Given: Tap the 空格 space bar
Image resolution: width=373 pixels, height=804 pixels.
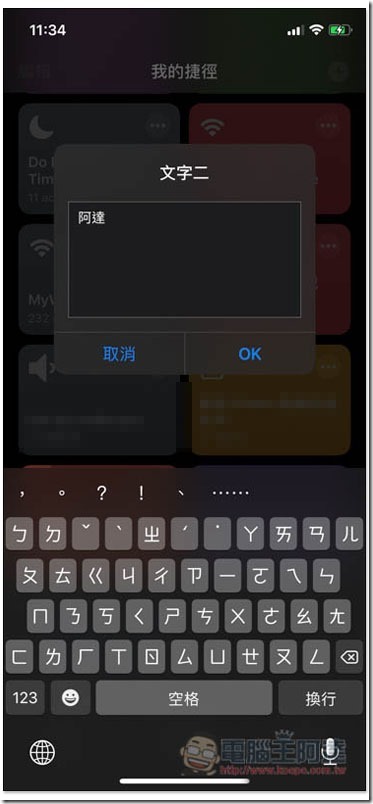Looking at the screenshot, I should tap(184, 698).
